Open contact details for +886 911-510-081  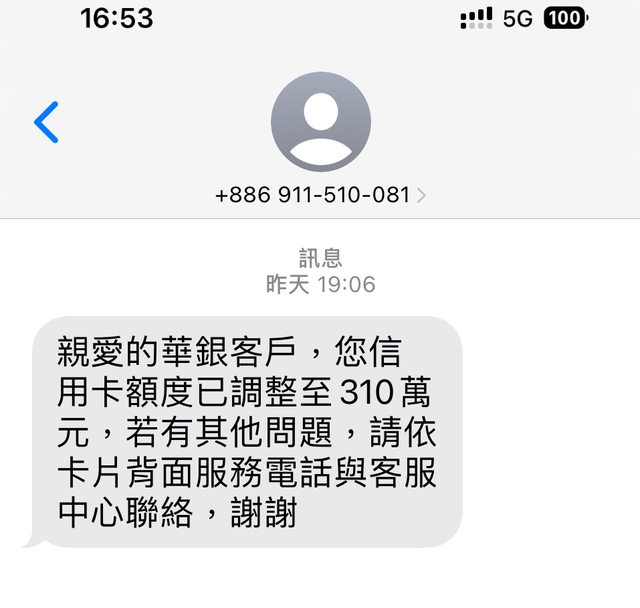coord(320,194)
